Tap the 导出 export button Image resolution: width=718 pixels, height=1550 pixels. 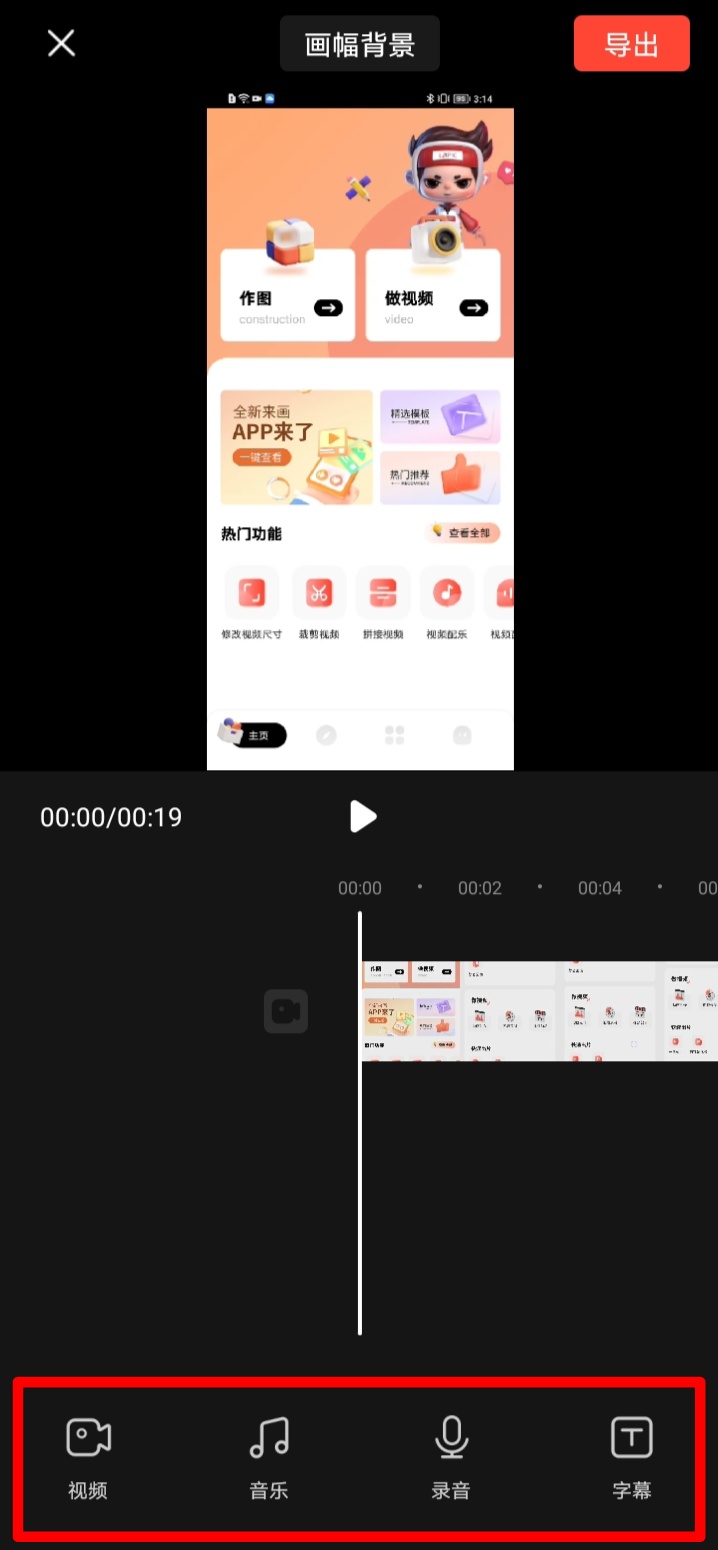[631, 44]
